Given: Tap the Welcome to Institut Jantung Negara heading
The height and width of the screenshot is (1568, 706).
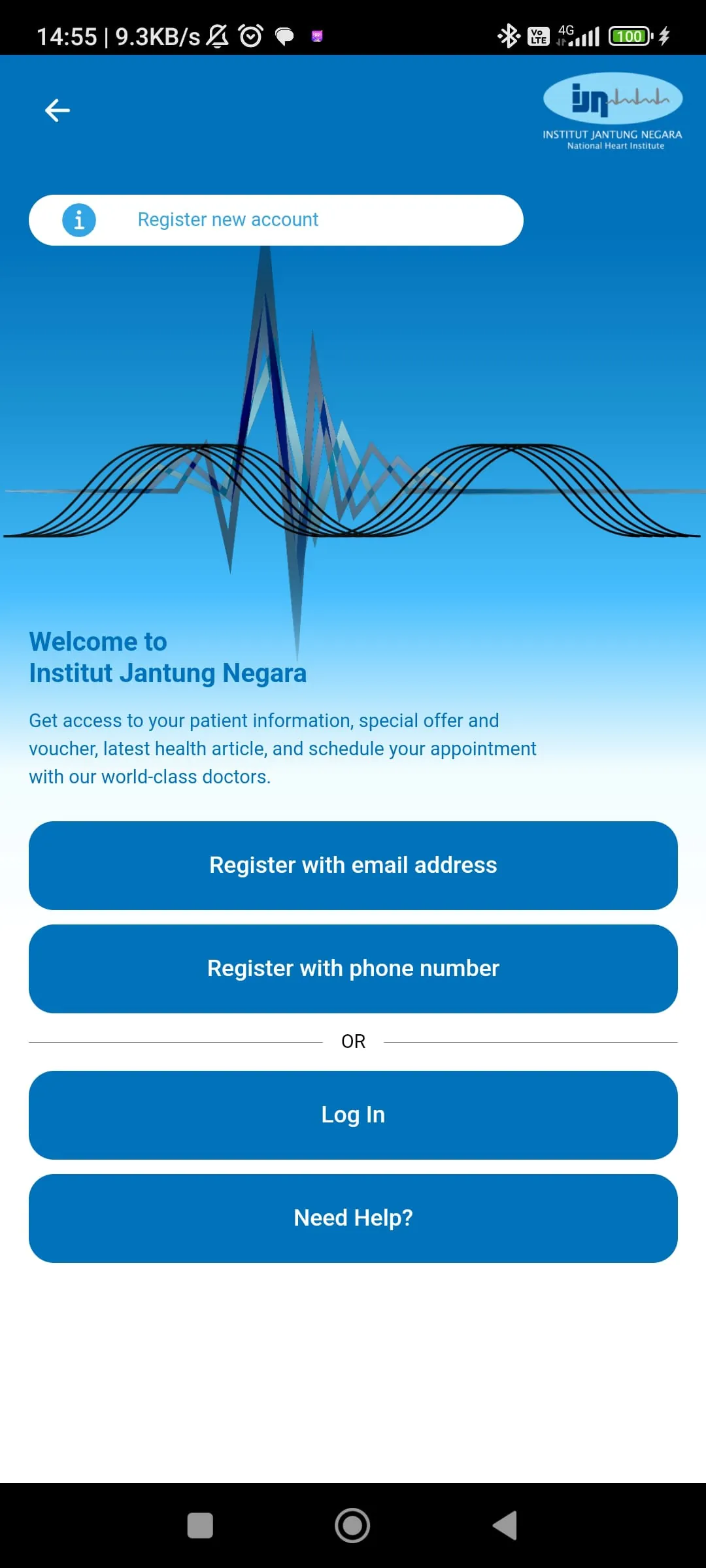Looking at the screenshot, I should point(167,657).
